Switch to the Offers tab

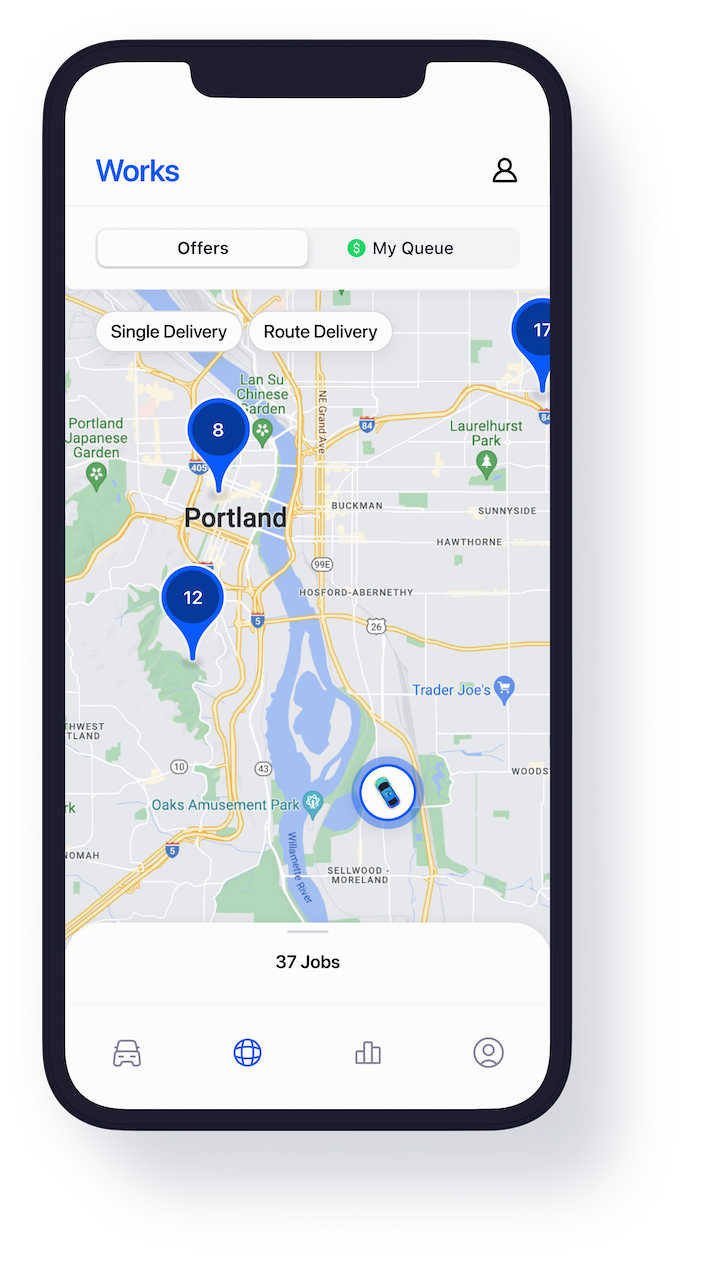[203, 248]
